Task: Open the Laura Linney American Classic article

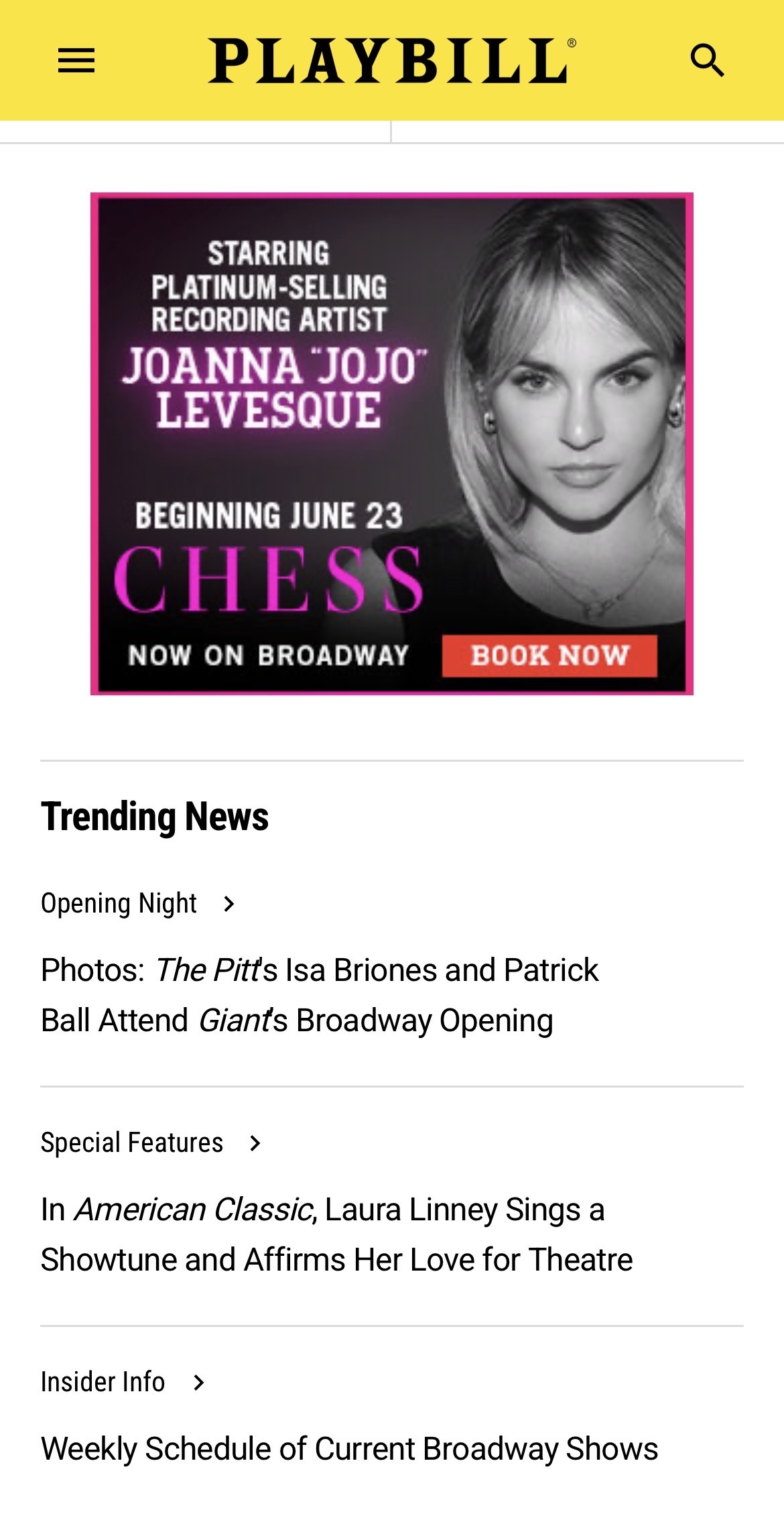Action: coord(336,1234)
